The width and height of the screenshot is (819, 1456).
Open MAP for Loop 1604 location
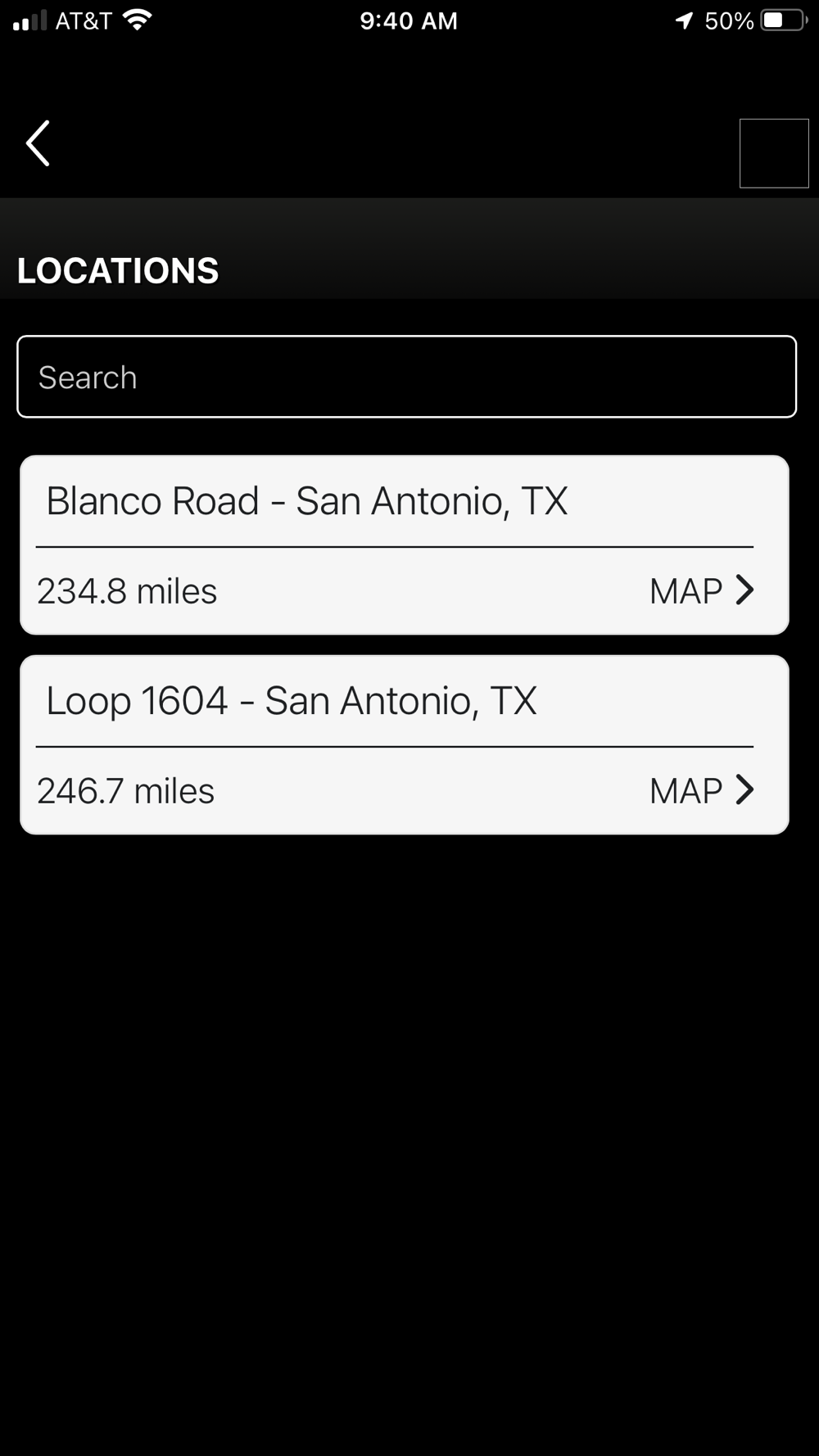tap(701, 790)
